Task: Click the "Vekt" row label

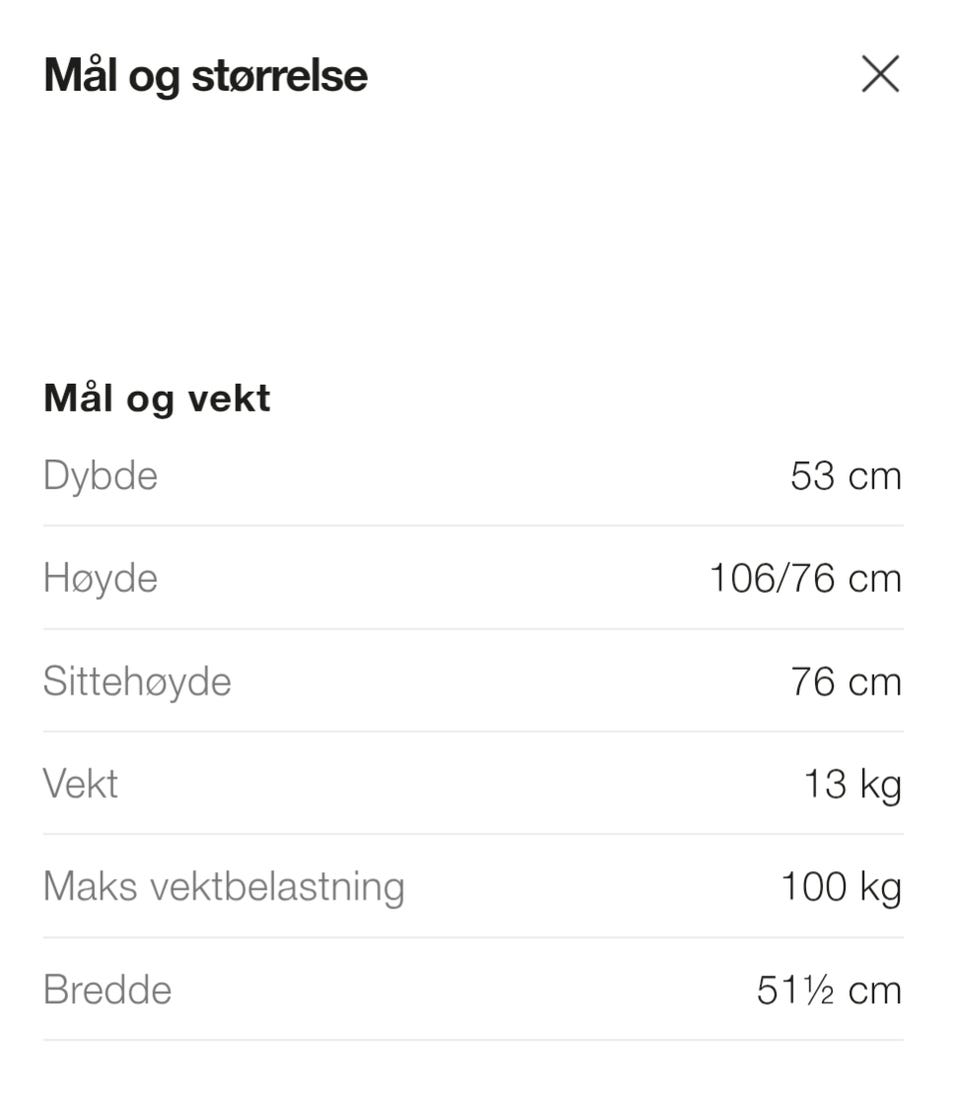Action: (80, 784)
